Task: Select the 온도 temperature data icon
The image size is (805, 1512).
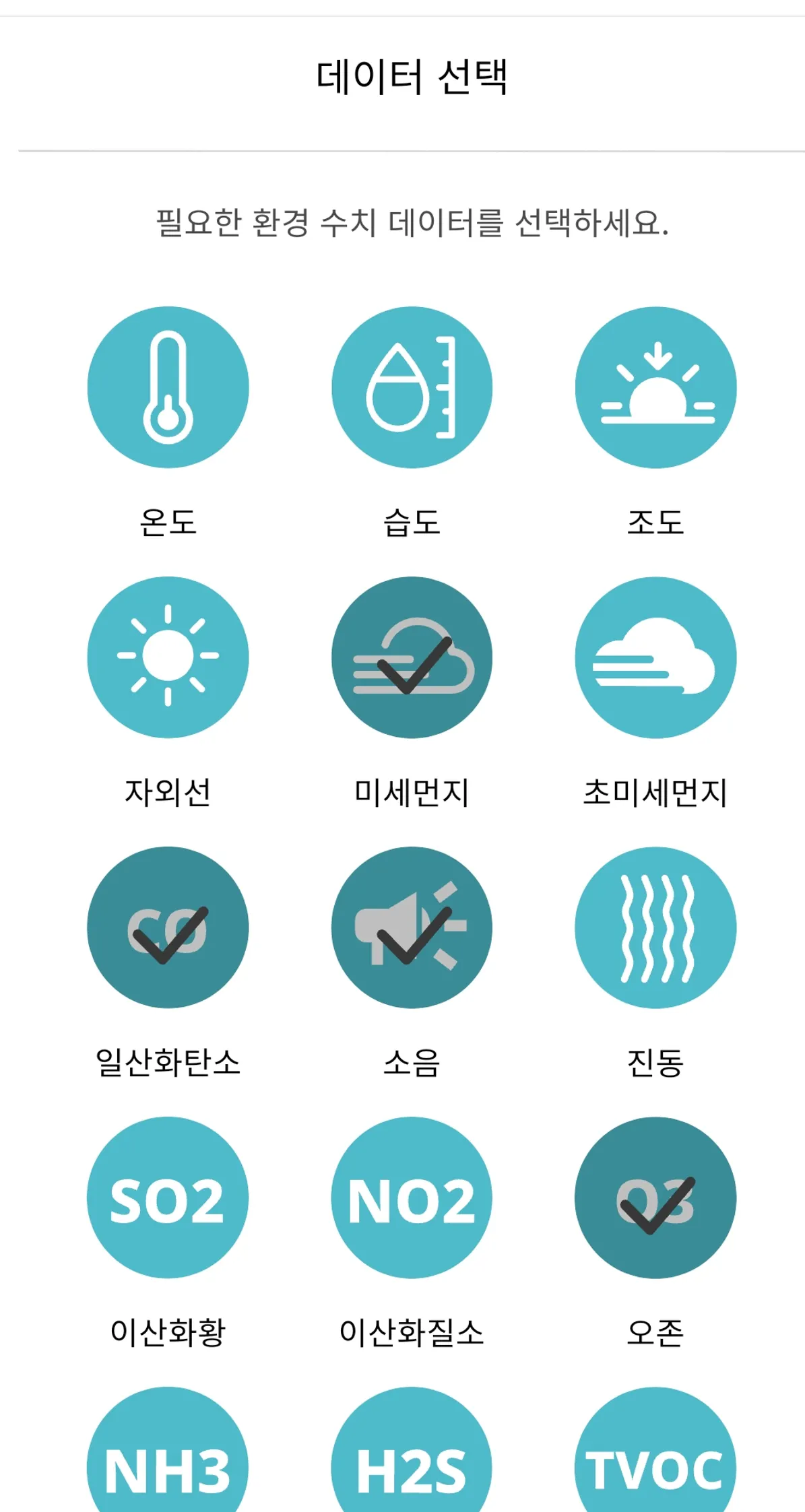Action: (x=168, y=387)
